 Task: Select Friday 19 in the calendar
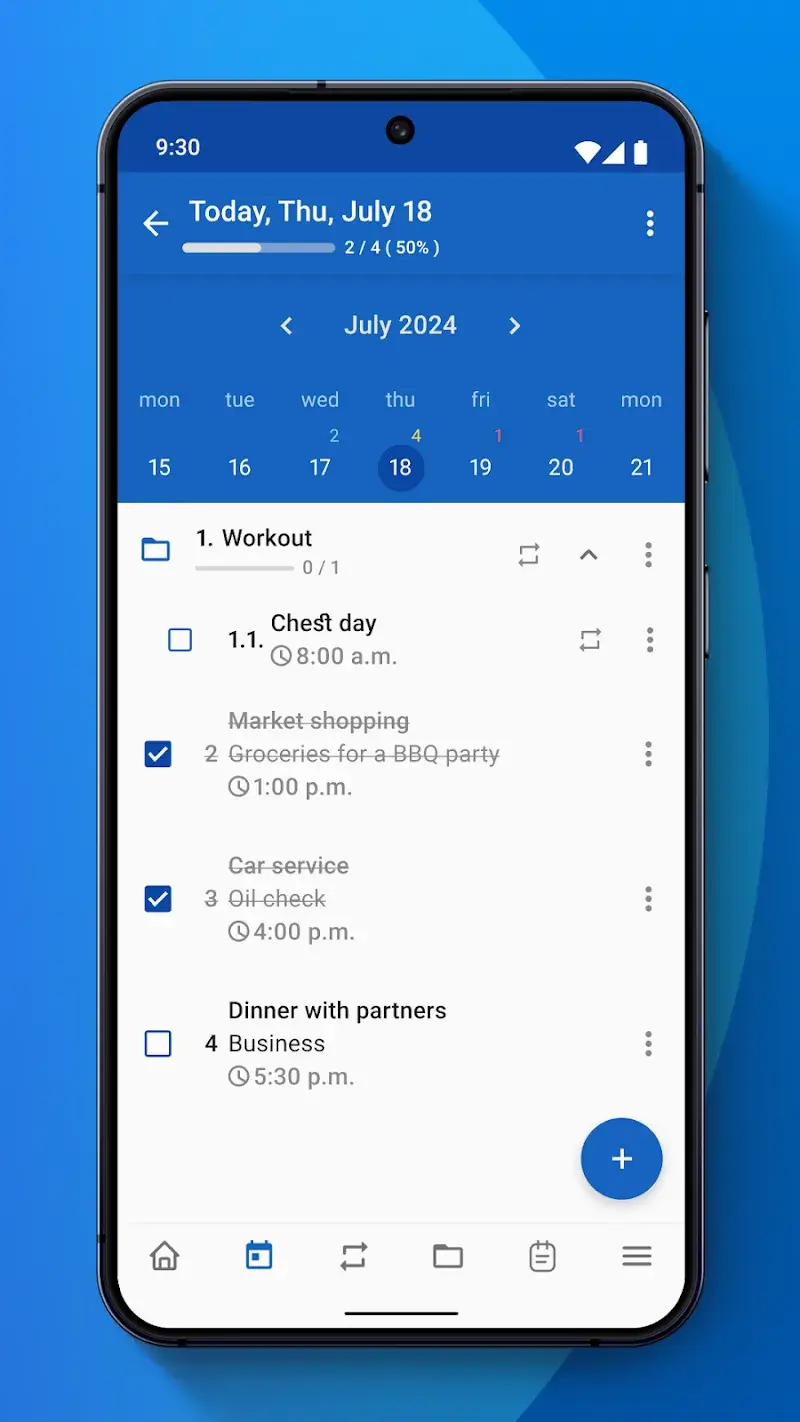(x=481, y=467)
